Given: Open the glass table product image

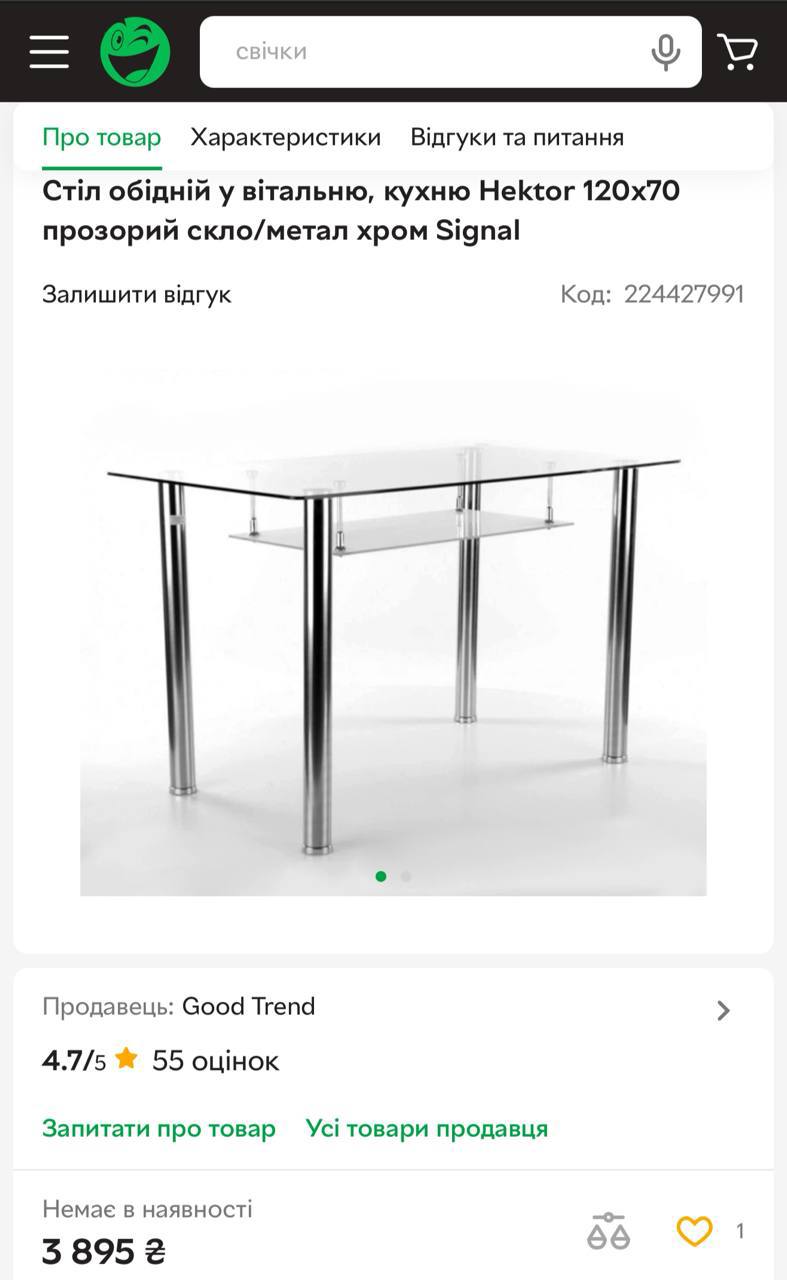Looking at the screenshot, I should click(x=393, y=640).
